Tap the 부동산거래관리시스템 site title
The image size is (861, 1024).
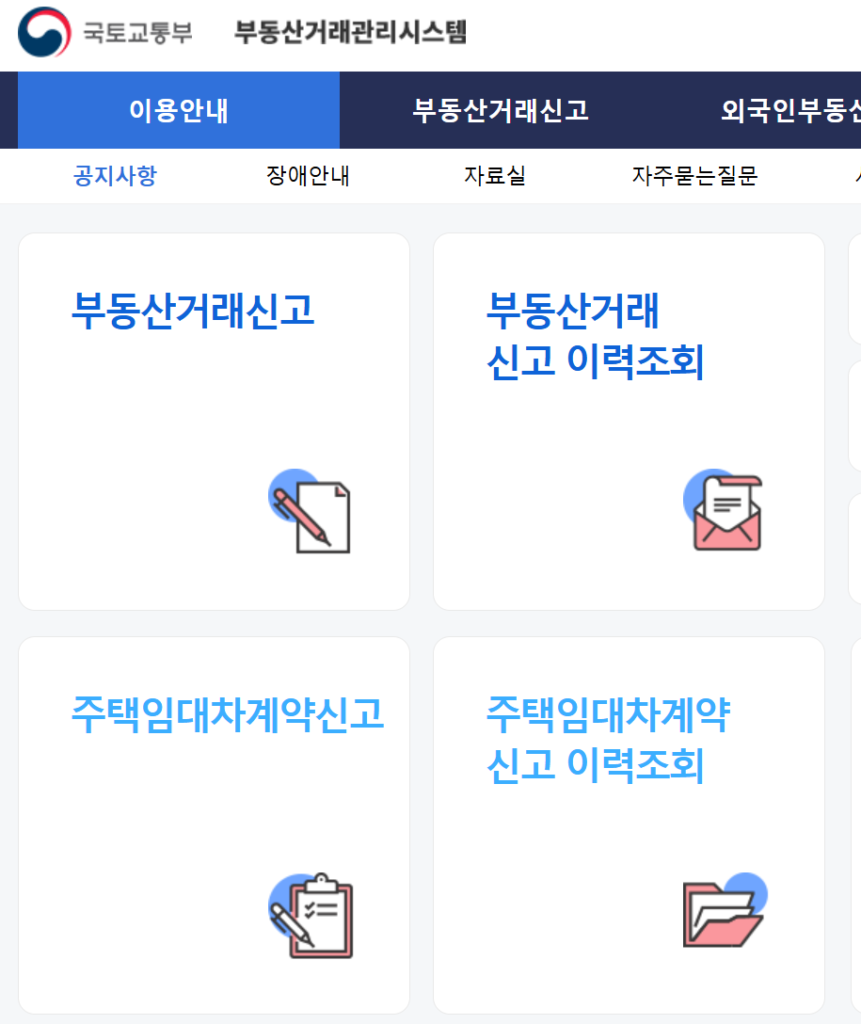point(350,33)
